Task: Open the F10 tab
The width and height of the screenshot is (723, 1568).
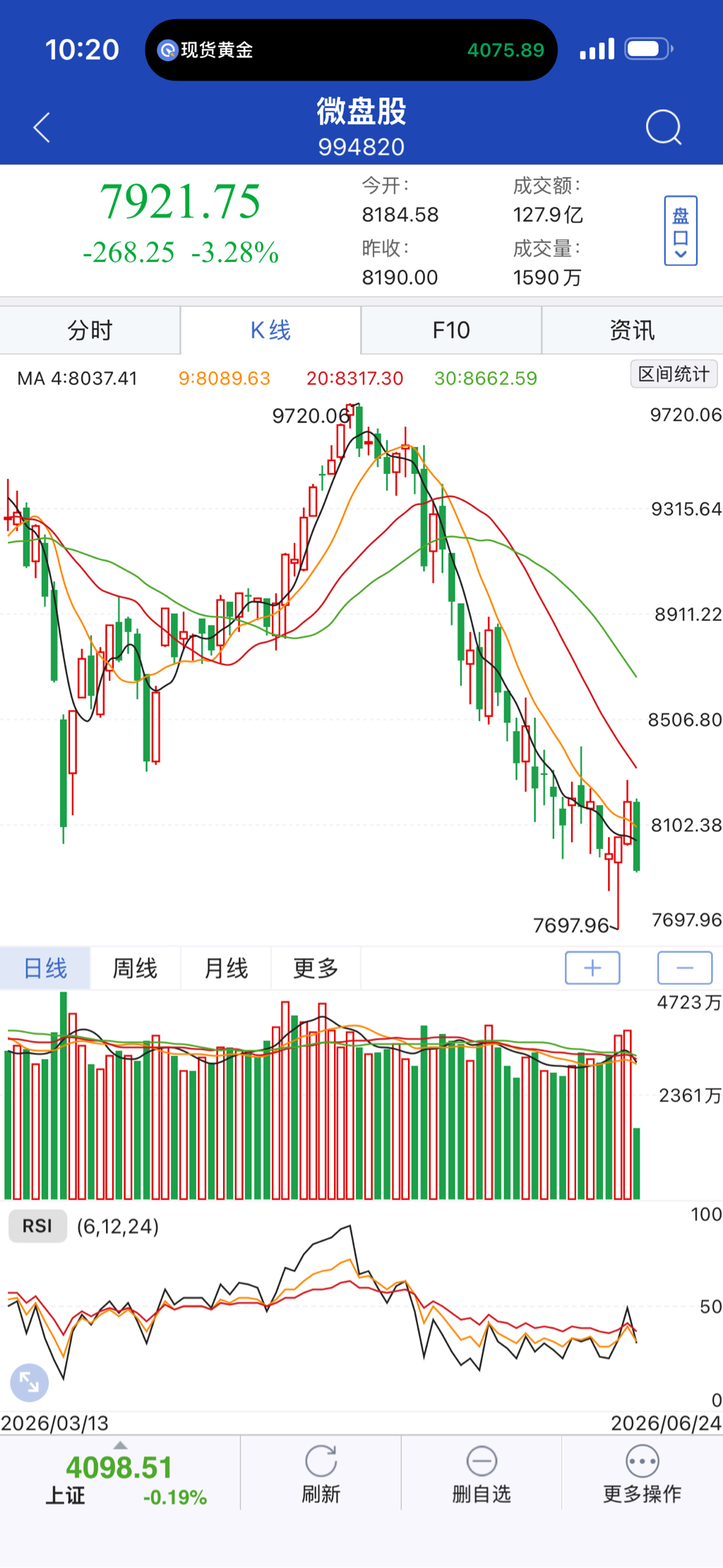Action: [x=451, y=330]
